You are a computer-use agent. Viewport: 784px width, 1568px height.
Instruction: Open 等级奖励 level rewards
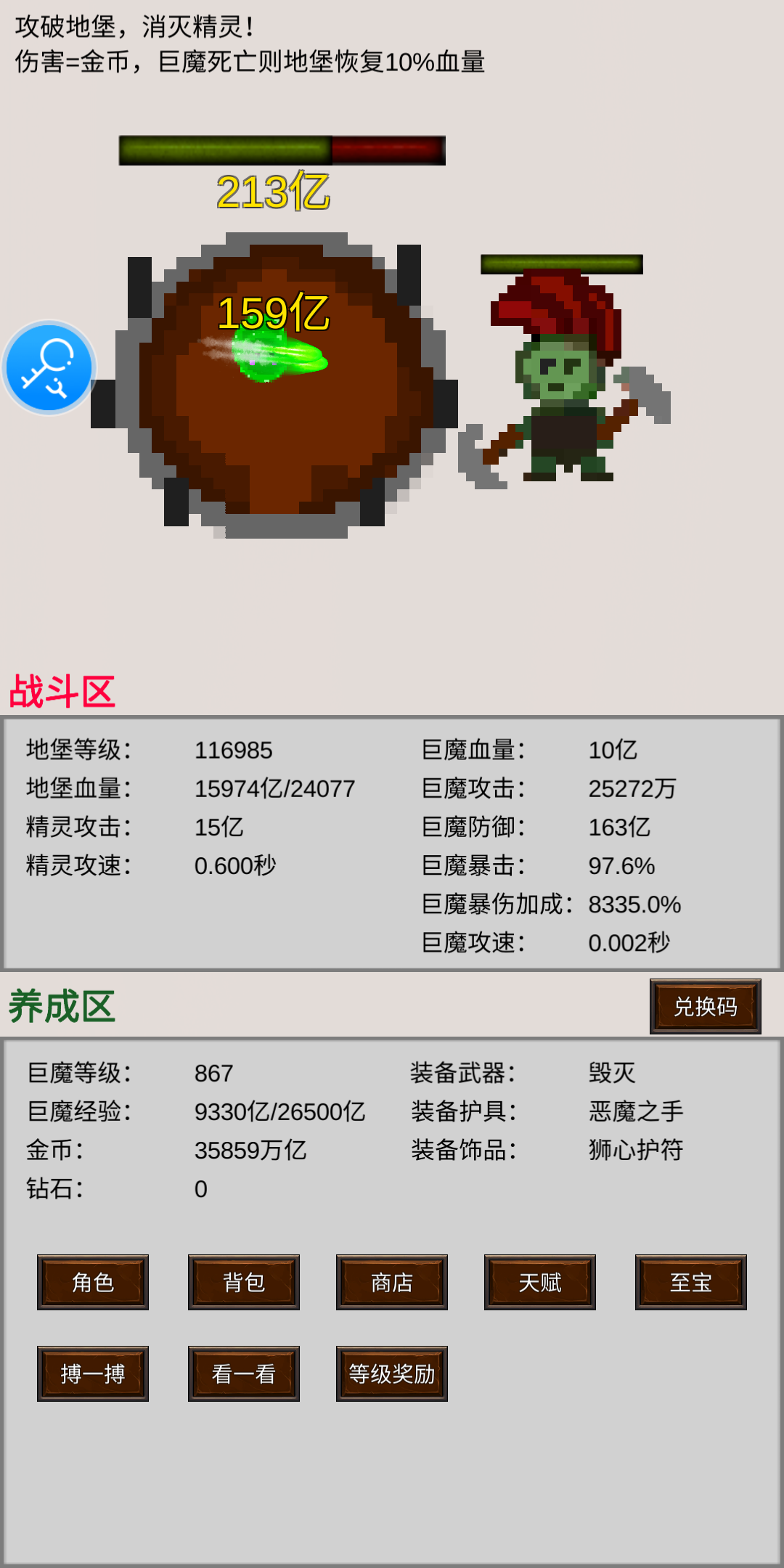click(392, 1373)
